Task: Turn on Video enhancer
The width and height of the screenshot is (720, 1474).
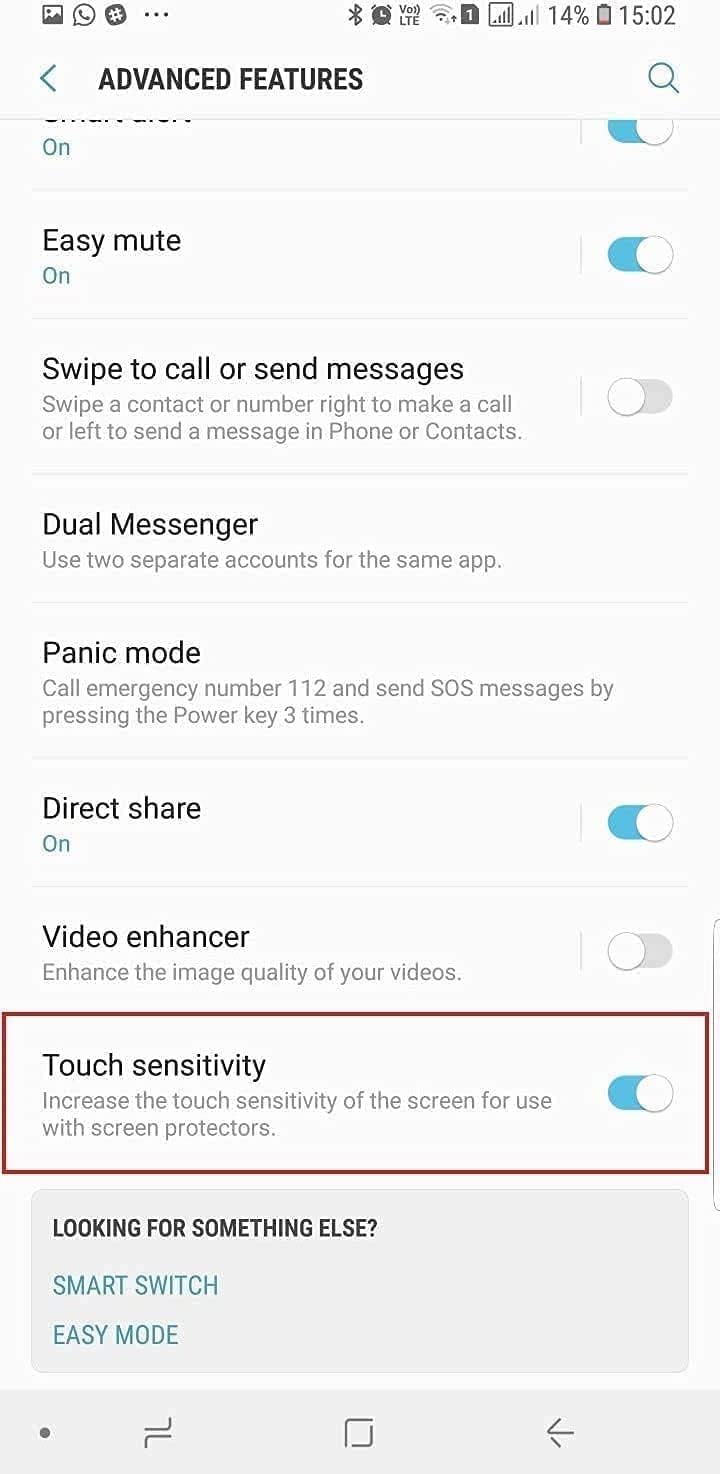Action: (x=640, y=951)
